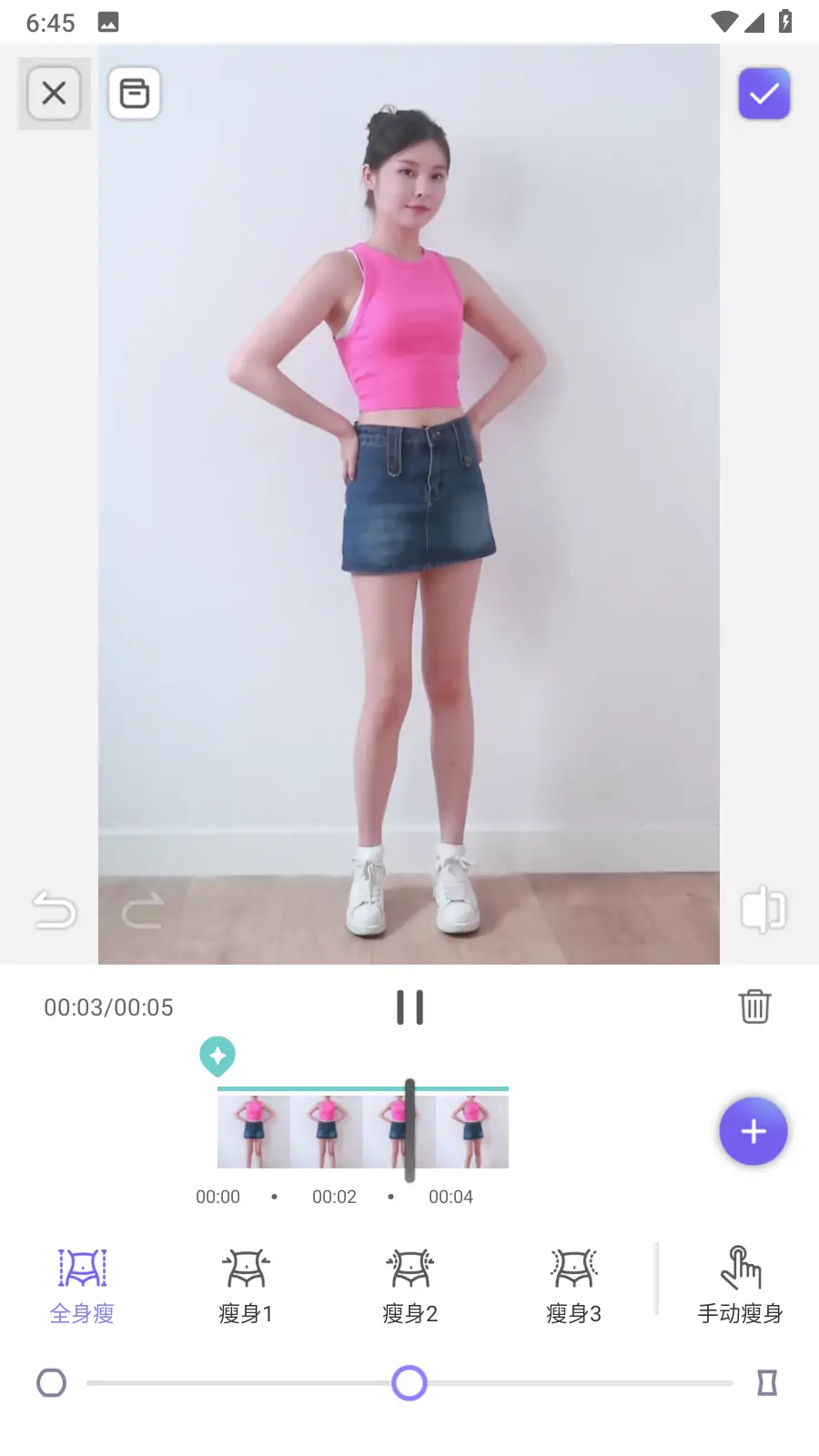Click the undo arrow on the preview
The width and height of the screenshot is (819, 1456).
[56, 910]
